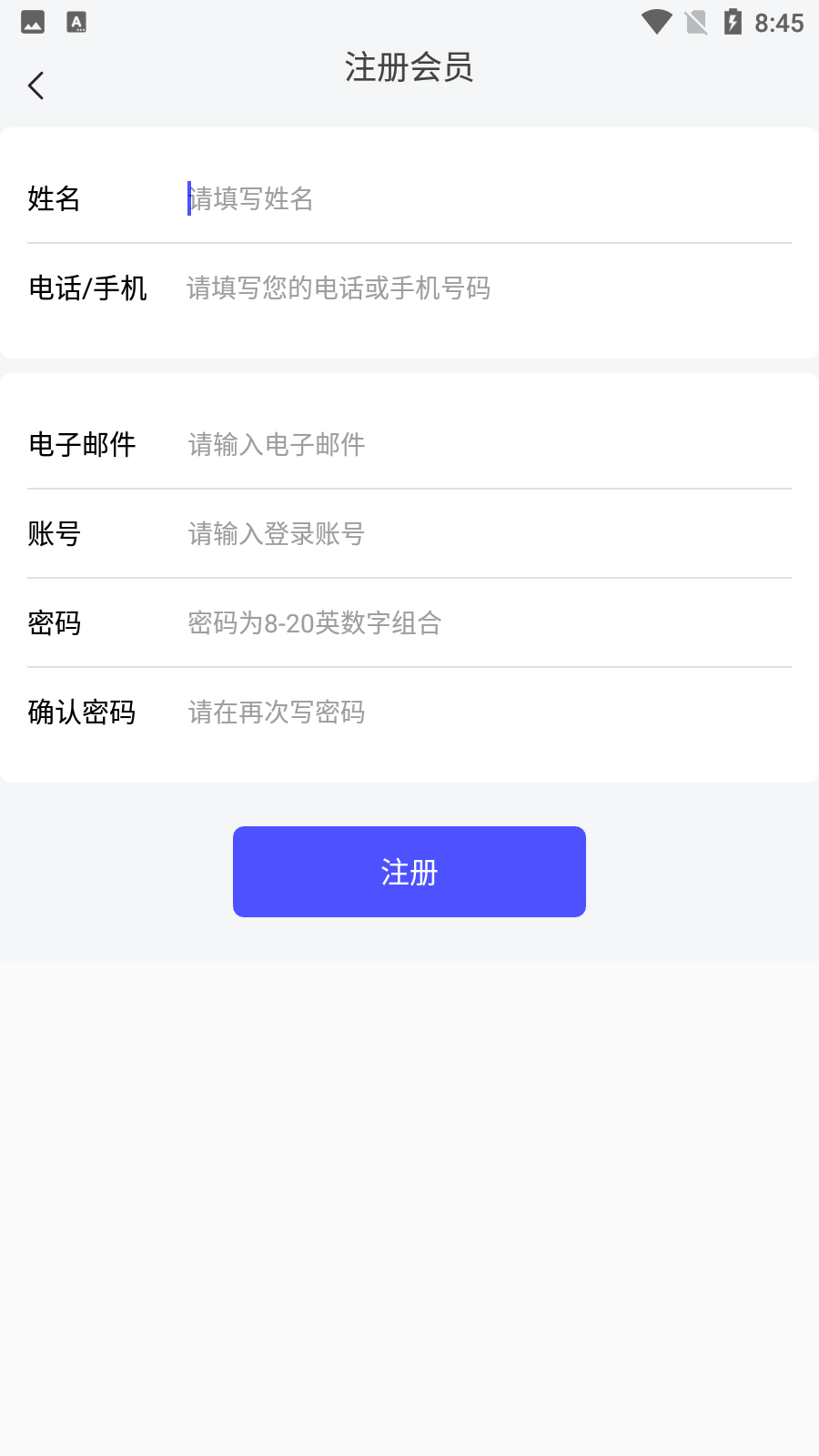Select the back navigation chevron
The image size is (819, 1456).
click(35, 84)
